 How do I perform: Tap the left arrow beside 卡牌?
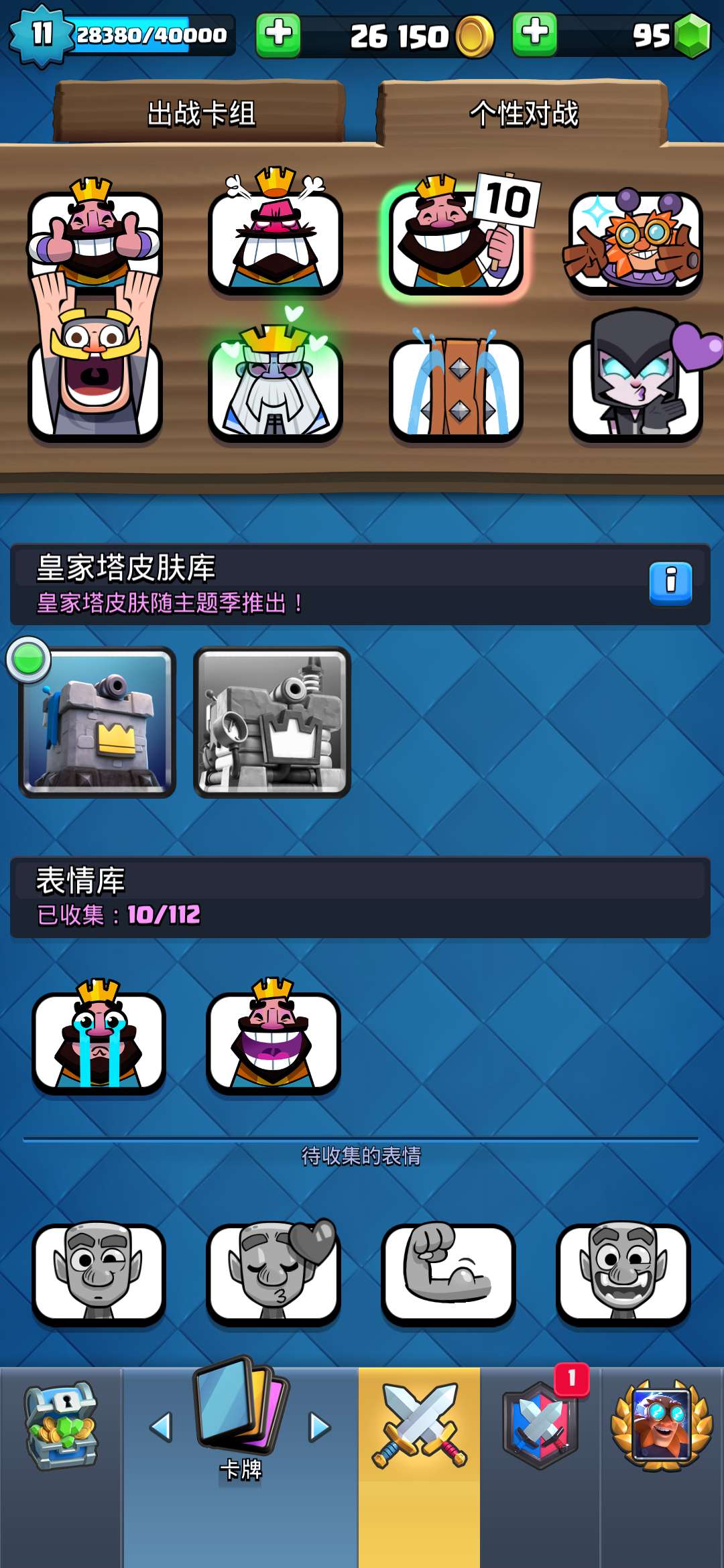click(161, 1427)
